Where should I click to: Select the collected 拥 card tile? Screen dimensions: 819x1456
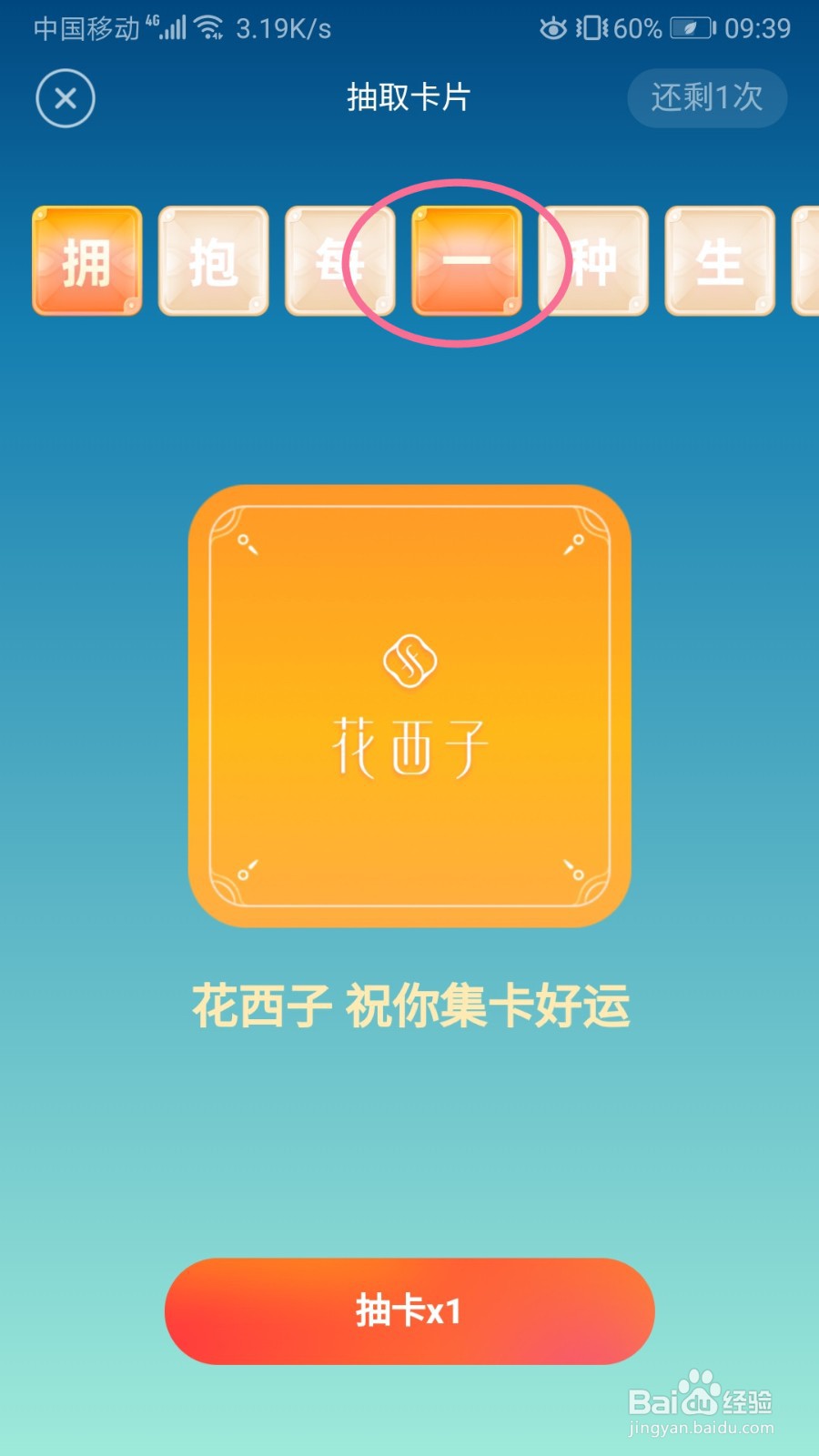(86, 262)
